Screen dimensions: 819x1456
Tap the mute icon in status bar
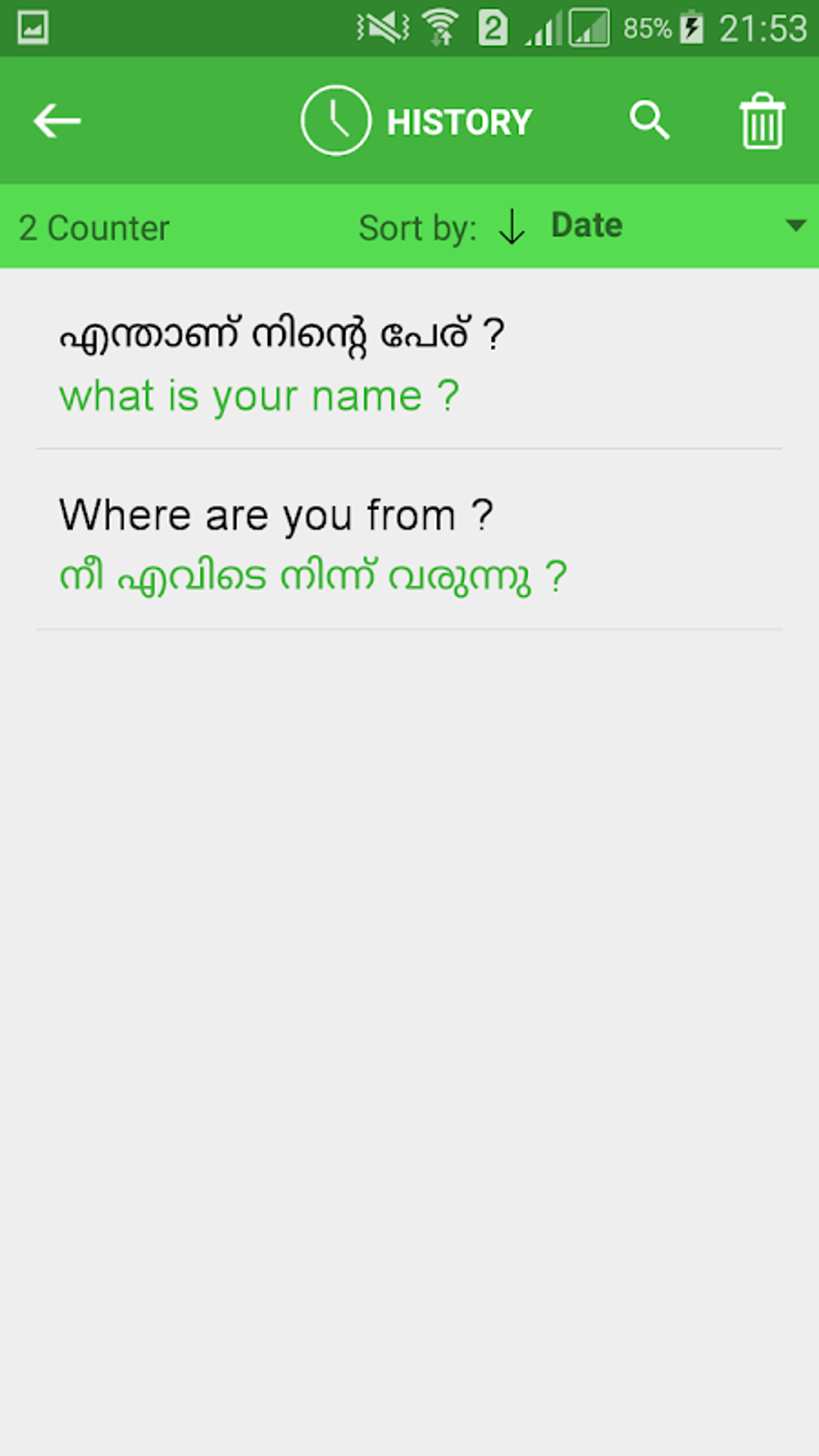[377, 27]
